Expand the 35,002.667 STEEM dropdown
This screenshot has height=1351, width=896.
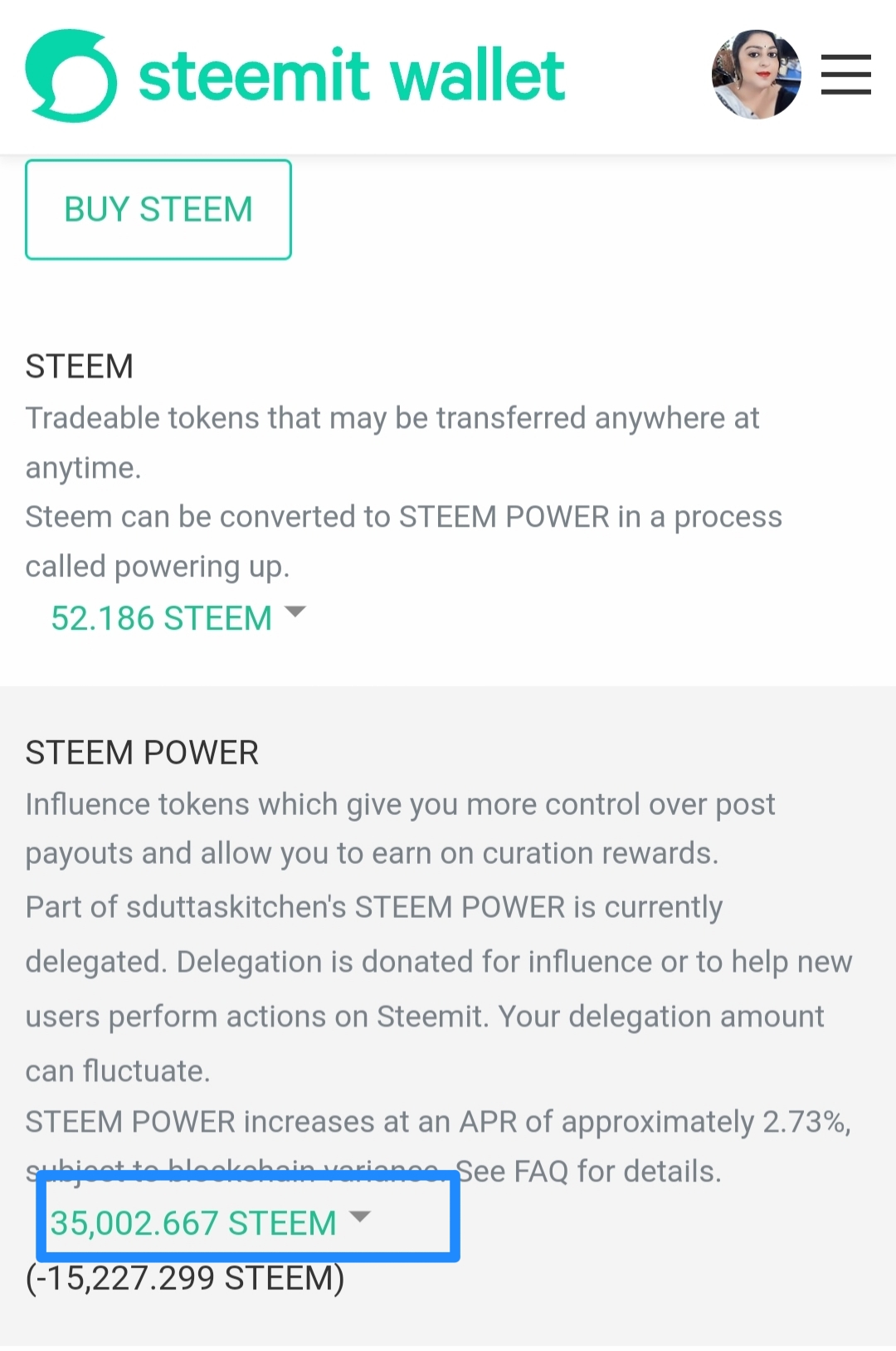coord(210,1222)
